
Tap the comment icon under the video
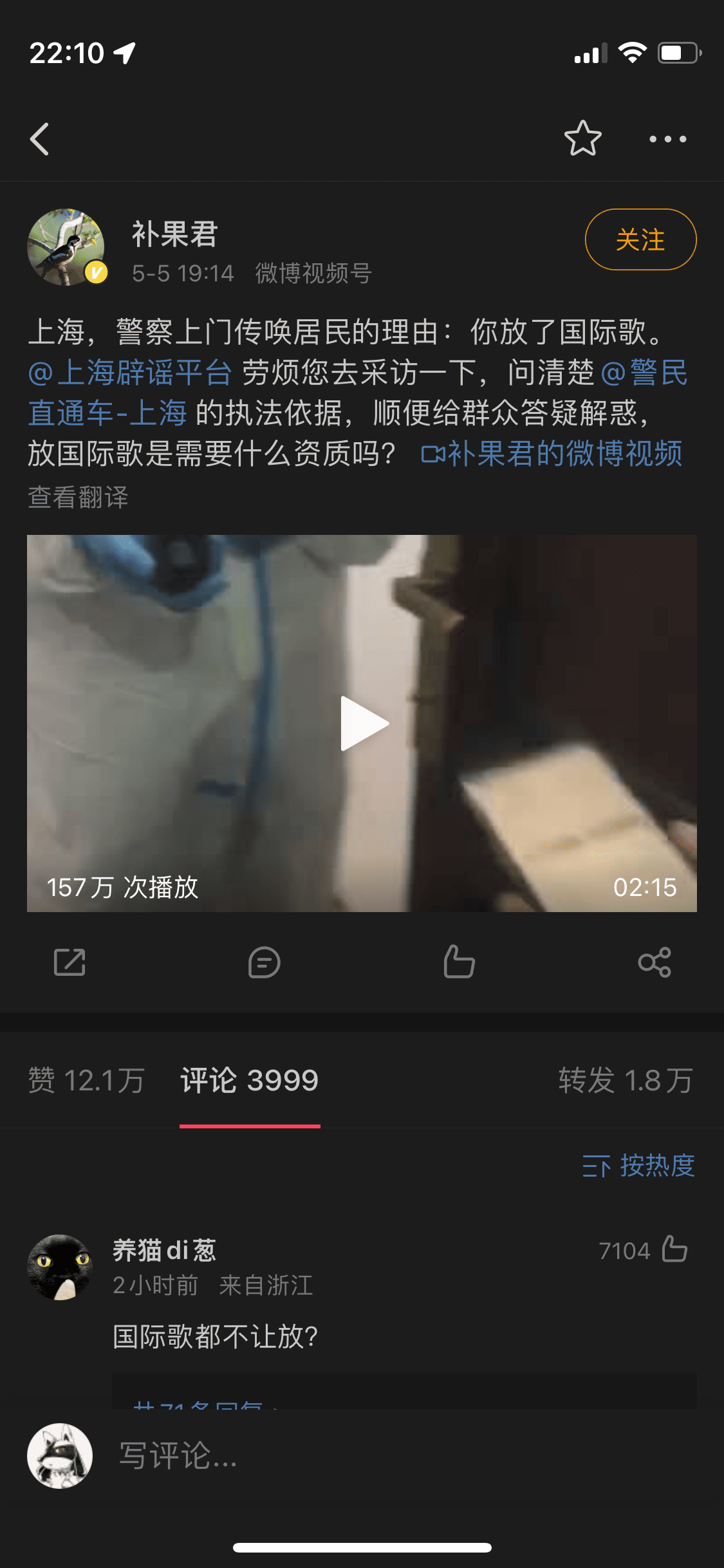[264, 962]
